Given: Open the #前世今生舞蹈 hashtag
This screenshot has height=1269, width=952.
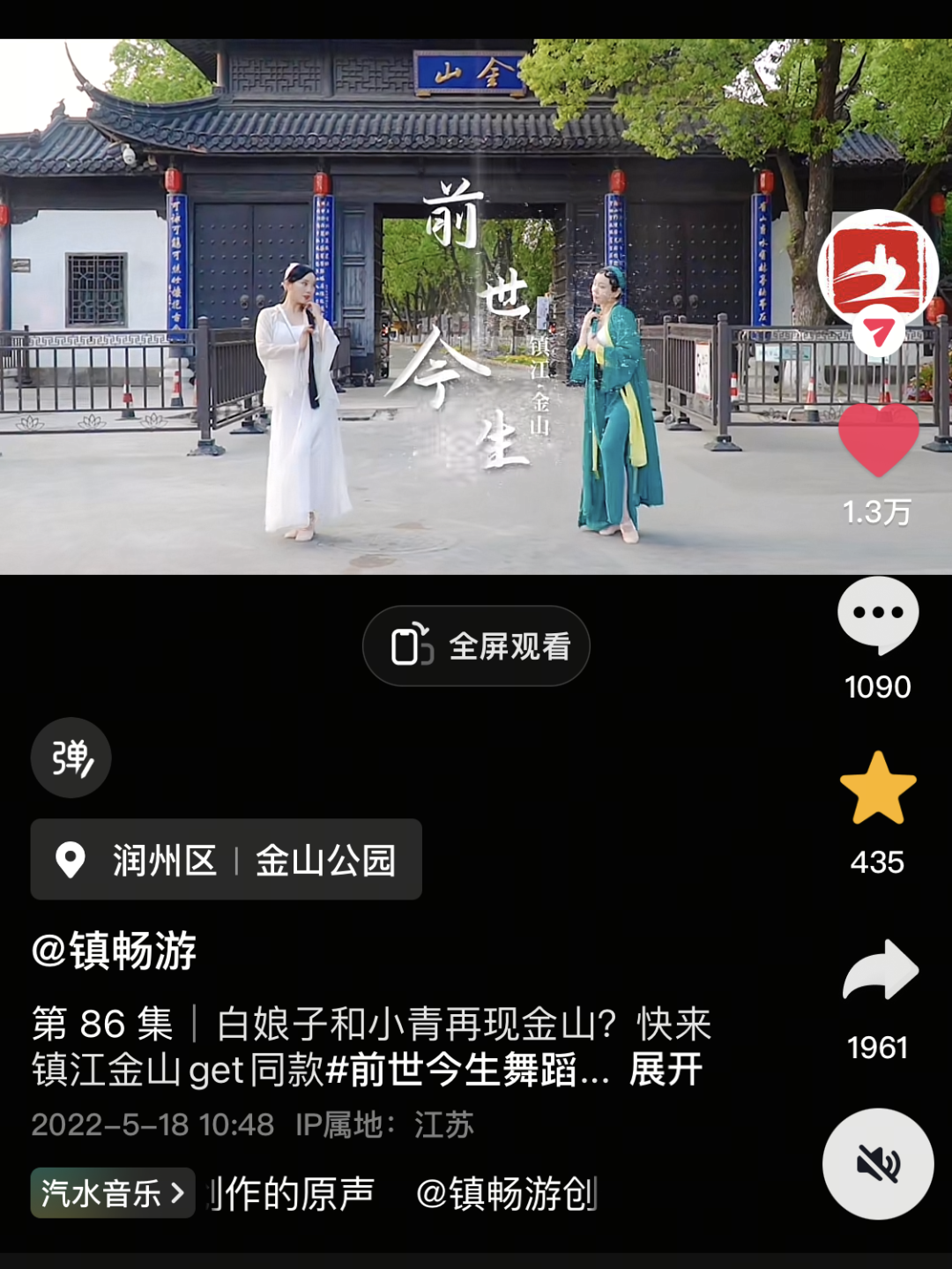Looking at the screenshot, I should coord(466,1070).
